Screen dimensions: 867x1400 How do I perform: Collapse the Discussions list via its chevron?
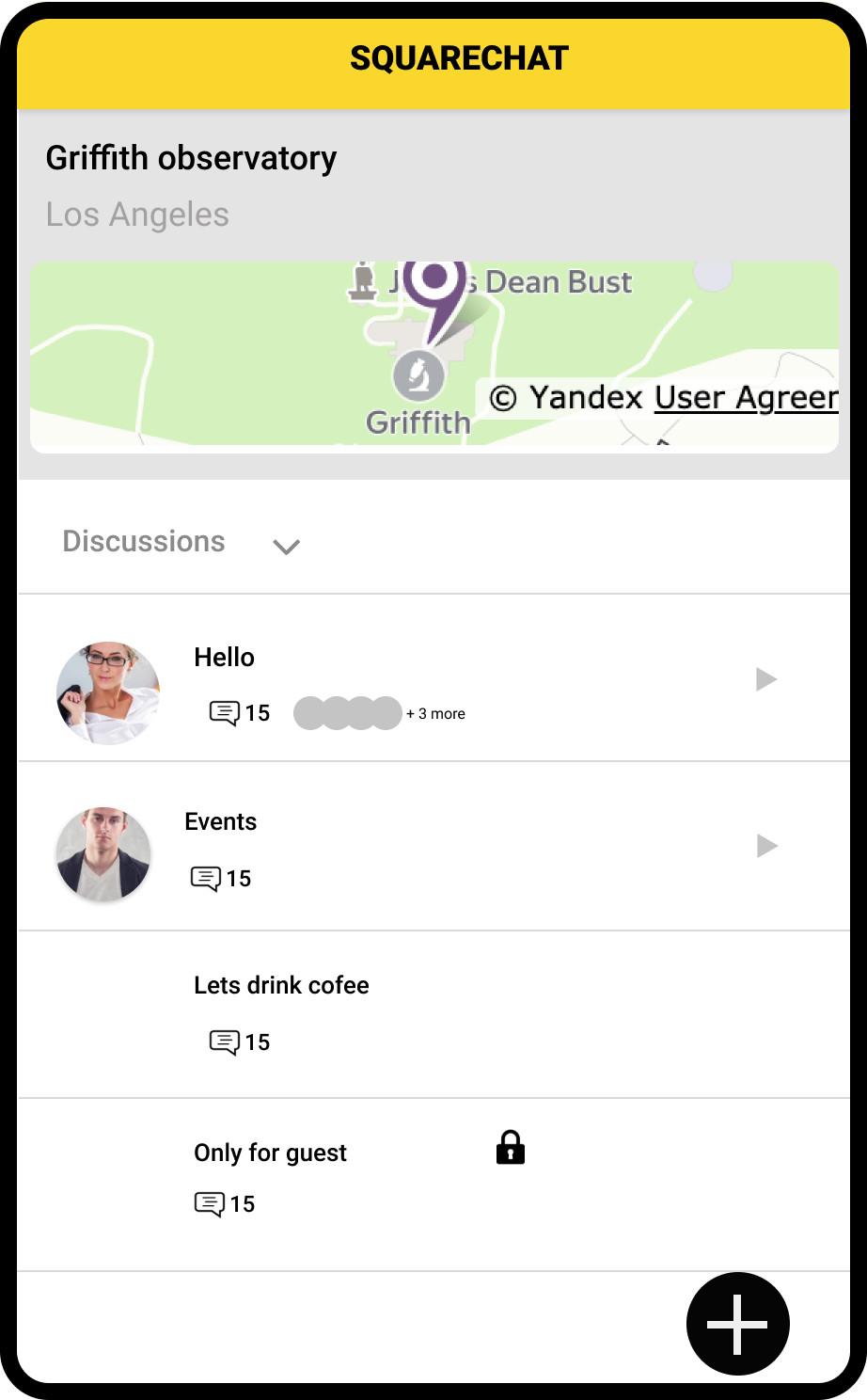coord(286,546)
